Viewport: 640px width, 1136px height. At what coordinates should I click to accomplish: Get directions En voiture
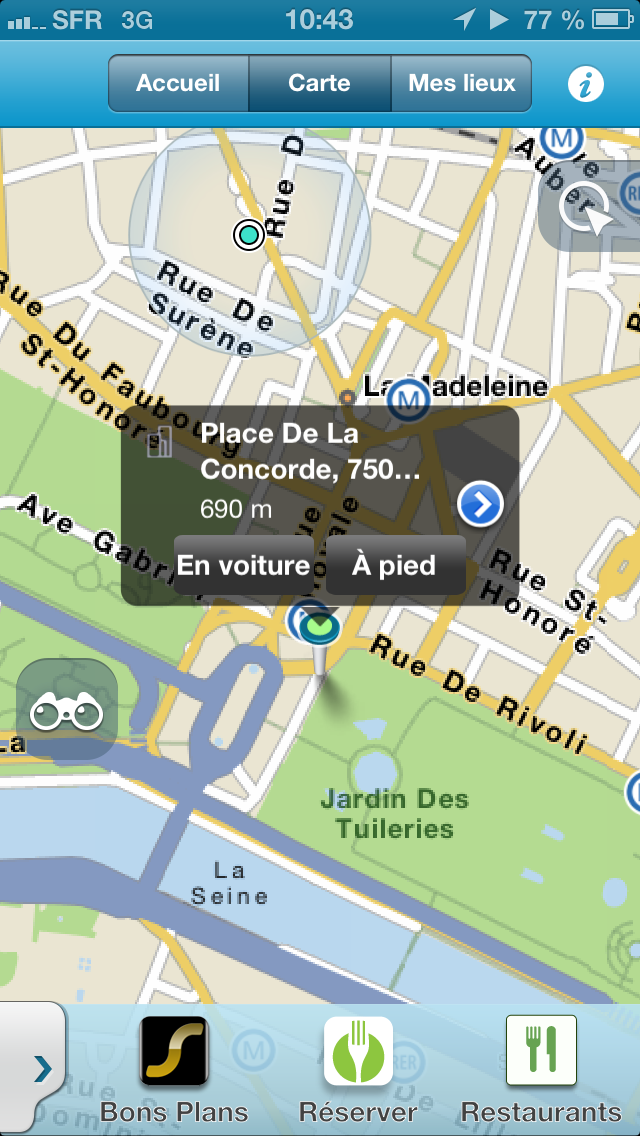(244, 565)
